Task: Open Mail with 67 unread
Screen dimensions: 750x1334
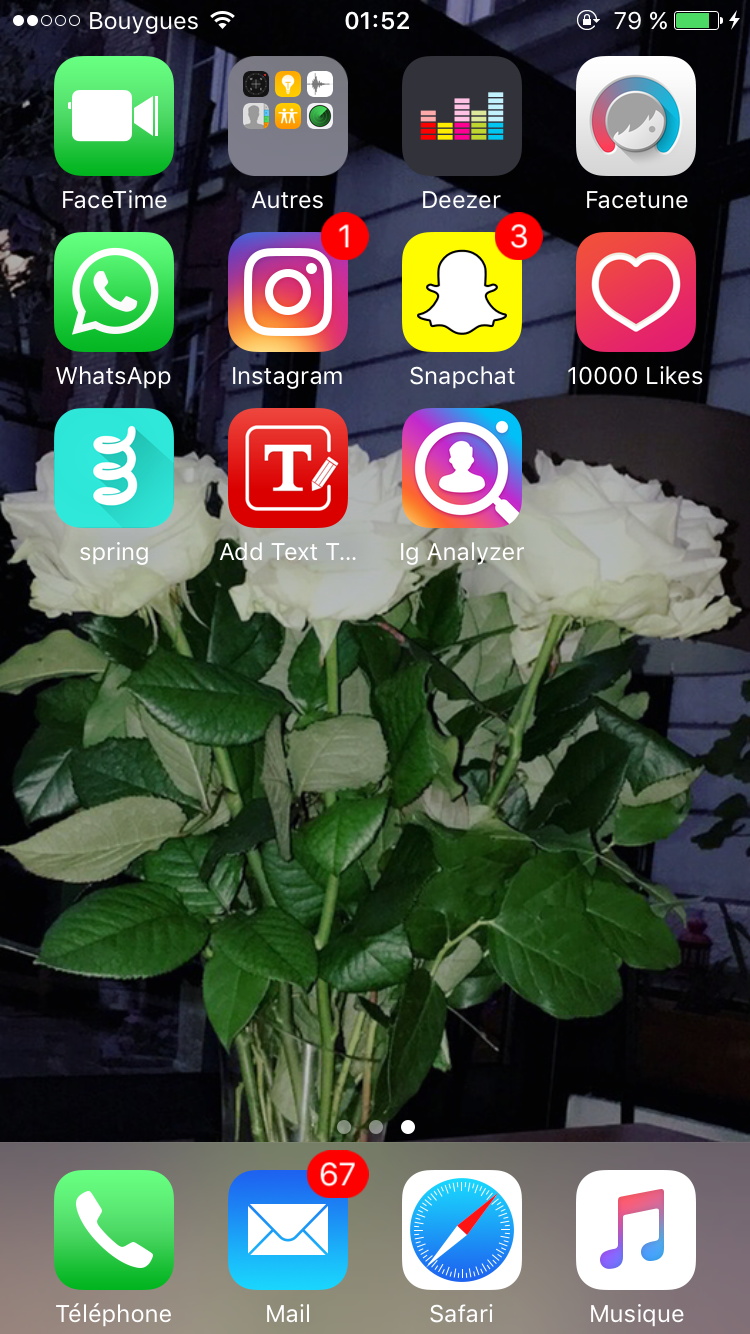Action: 288,1230
